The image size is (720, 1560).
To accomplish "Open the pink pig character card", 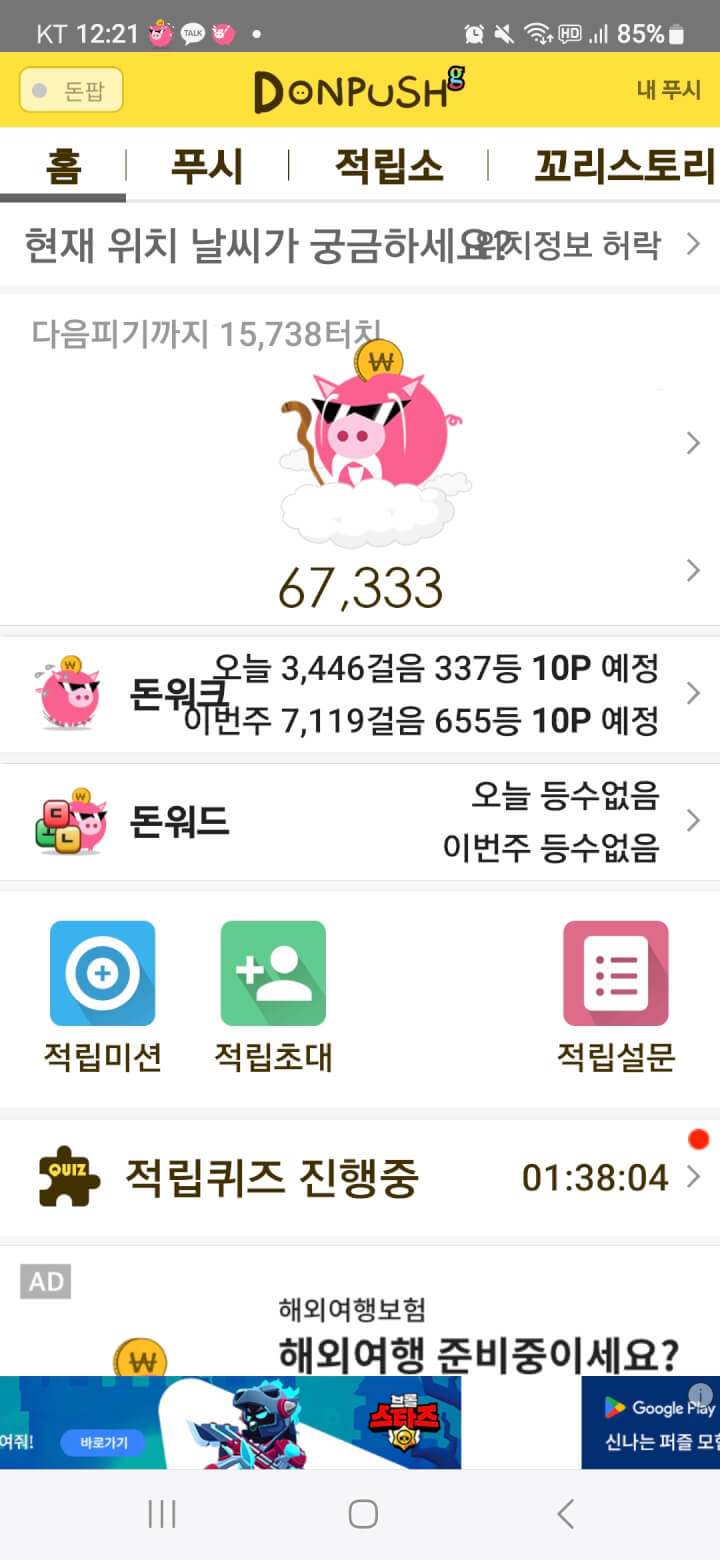I will [370, 440].
